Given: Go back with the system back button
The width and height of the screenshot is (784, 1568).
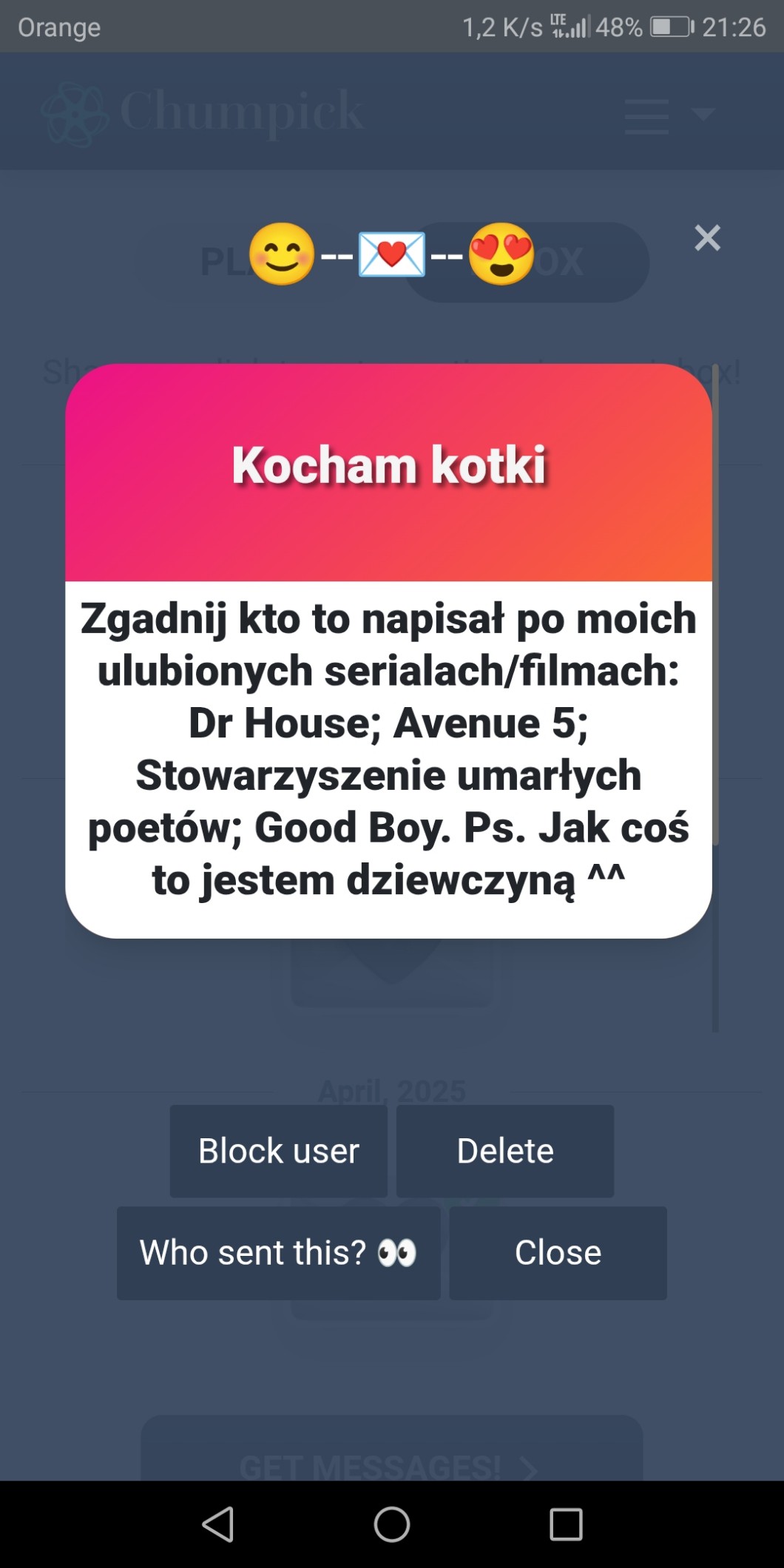Looking at the screenshot, I should 218,1524.
